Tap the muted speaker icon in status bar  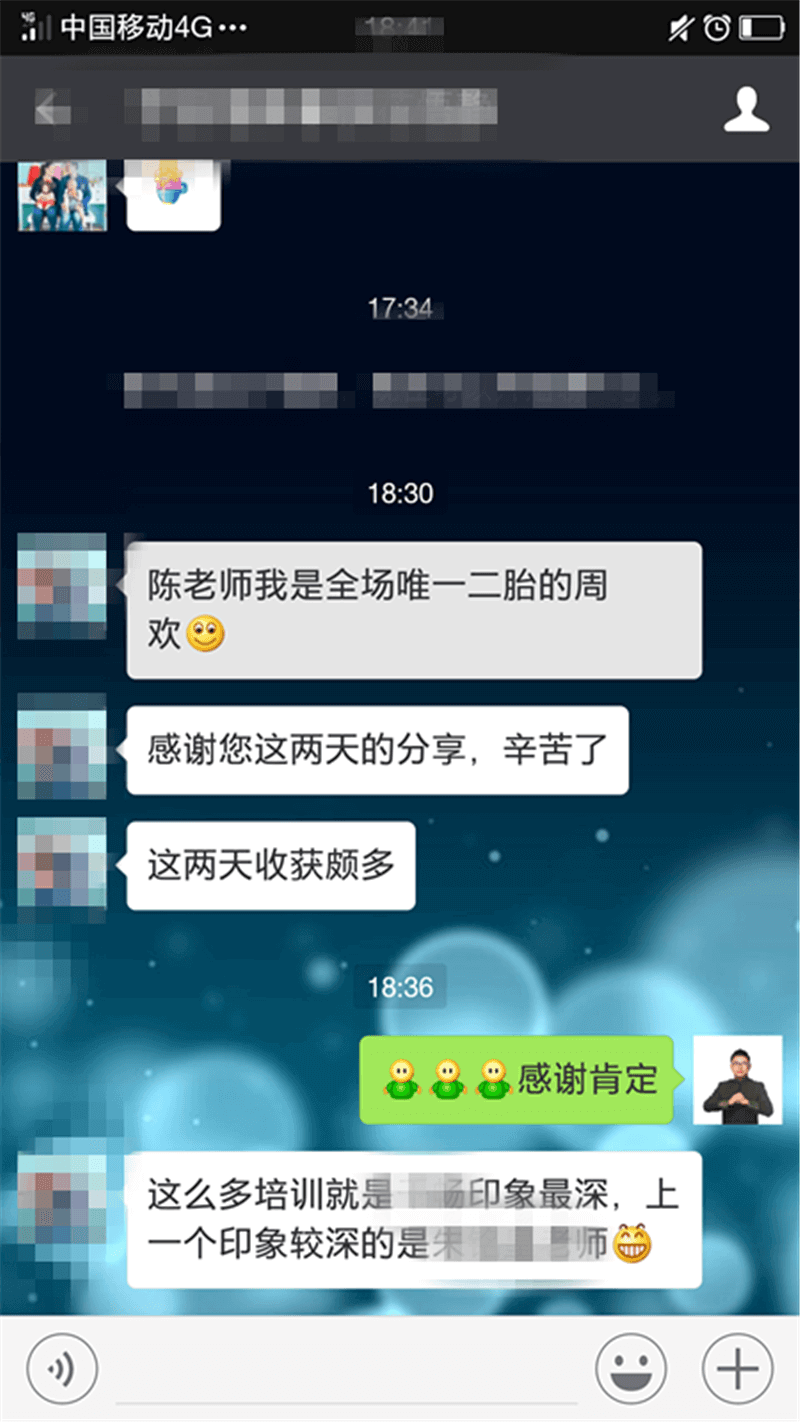[x=679, y=28]
